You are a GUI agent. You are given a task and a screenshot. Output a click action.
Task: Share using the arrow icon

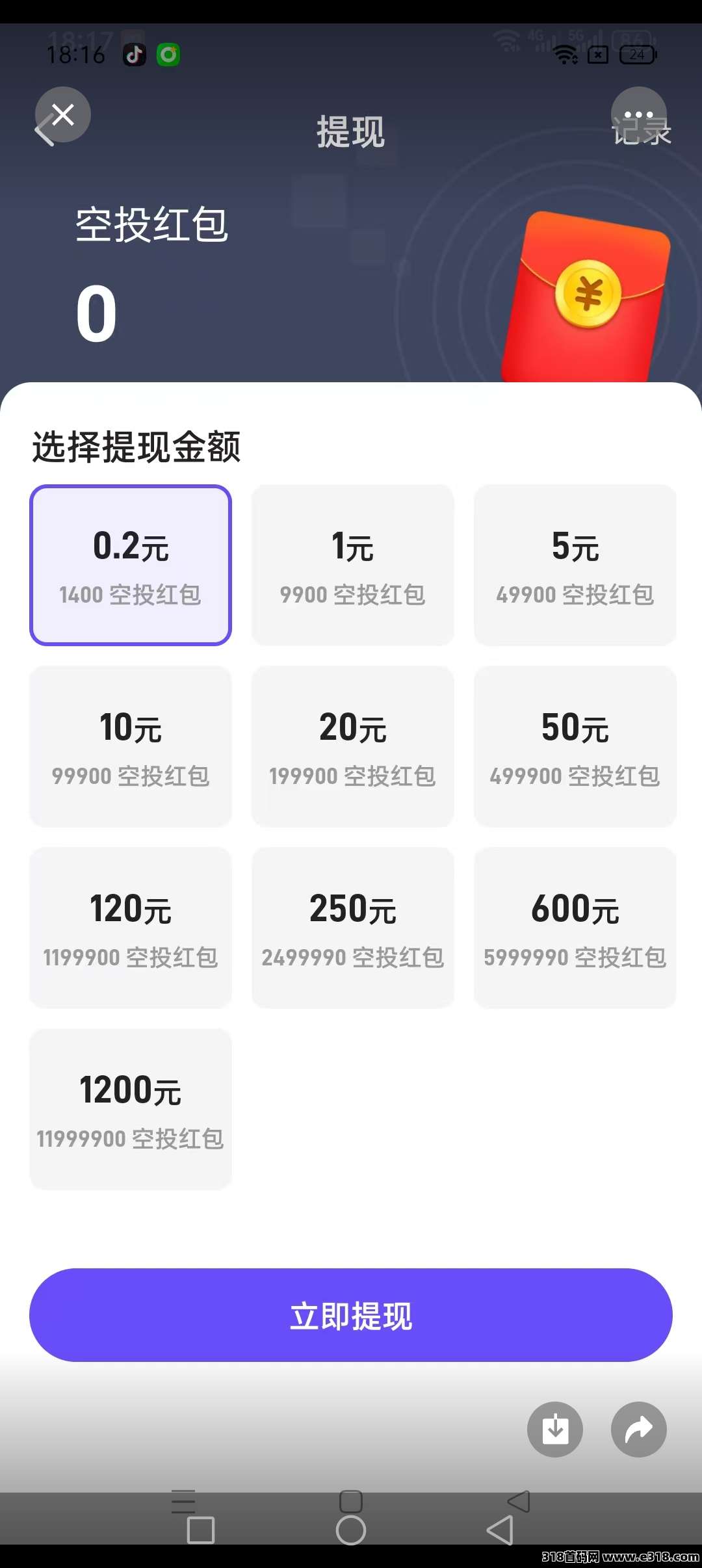pyautogui.click(x=639, y=1429)
